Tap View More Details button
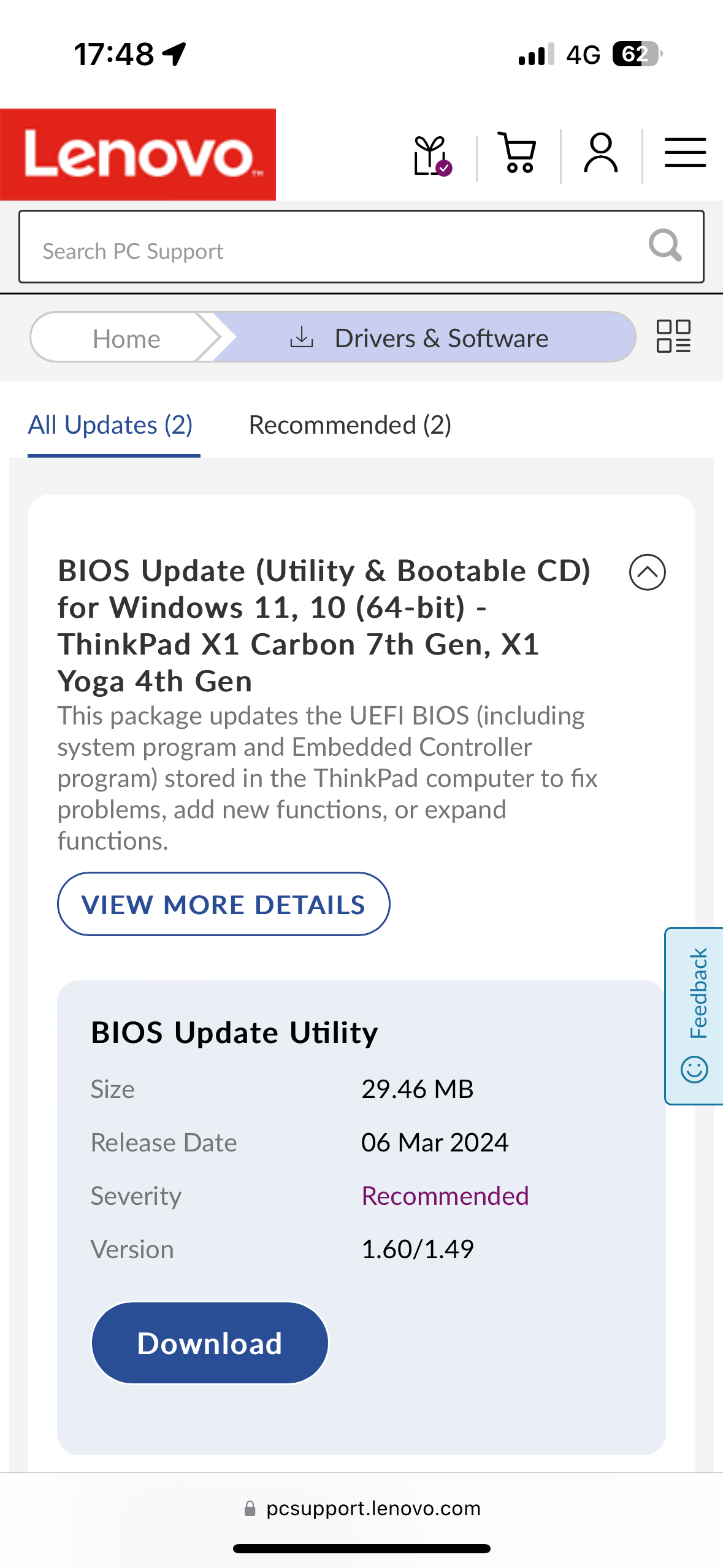723x1568 pixels. pyautogui.click(x=224, y=904)
